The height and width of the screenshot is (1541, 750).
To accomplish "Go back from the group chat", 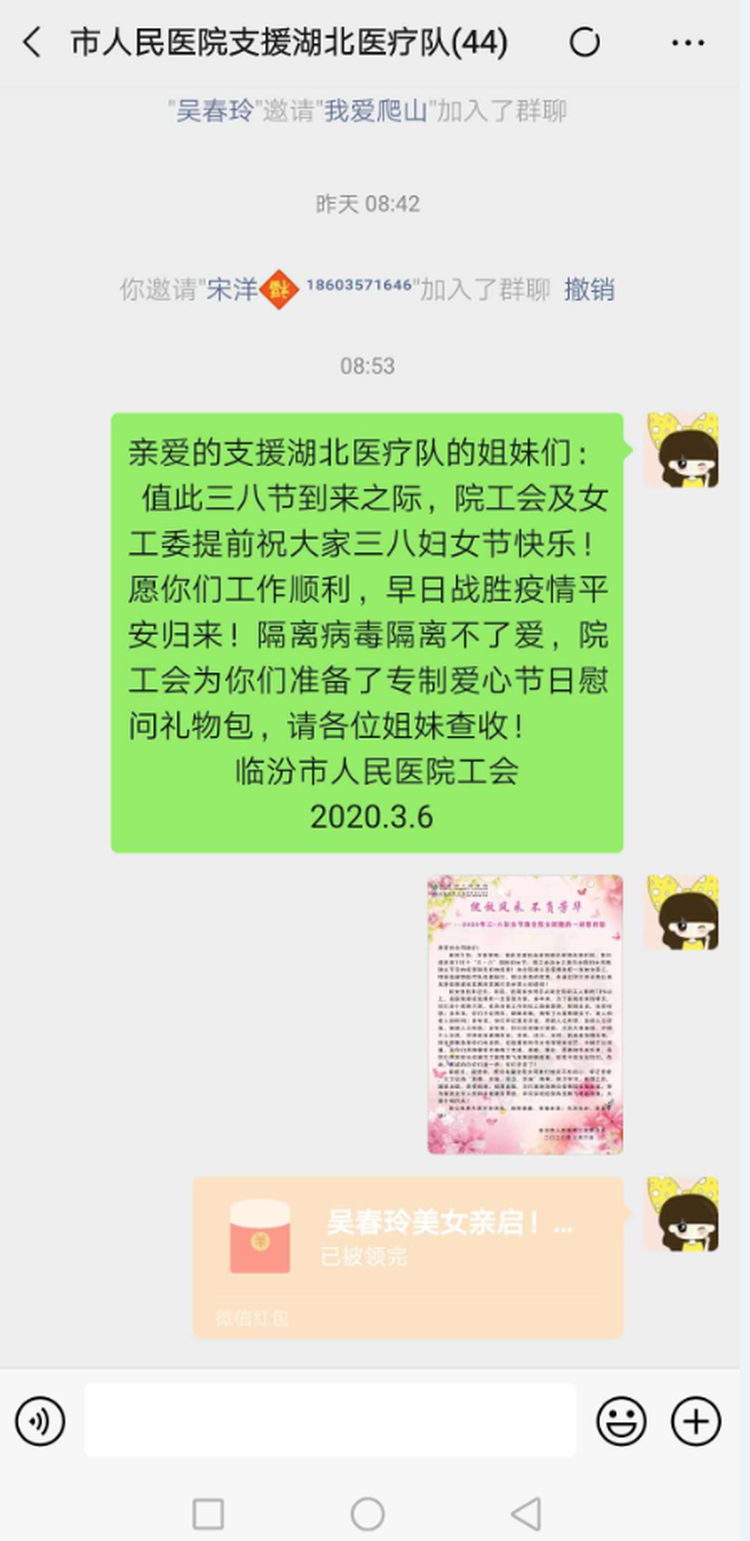I will (x=33, y=43).
